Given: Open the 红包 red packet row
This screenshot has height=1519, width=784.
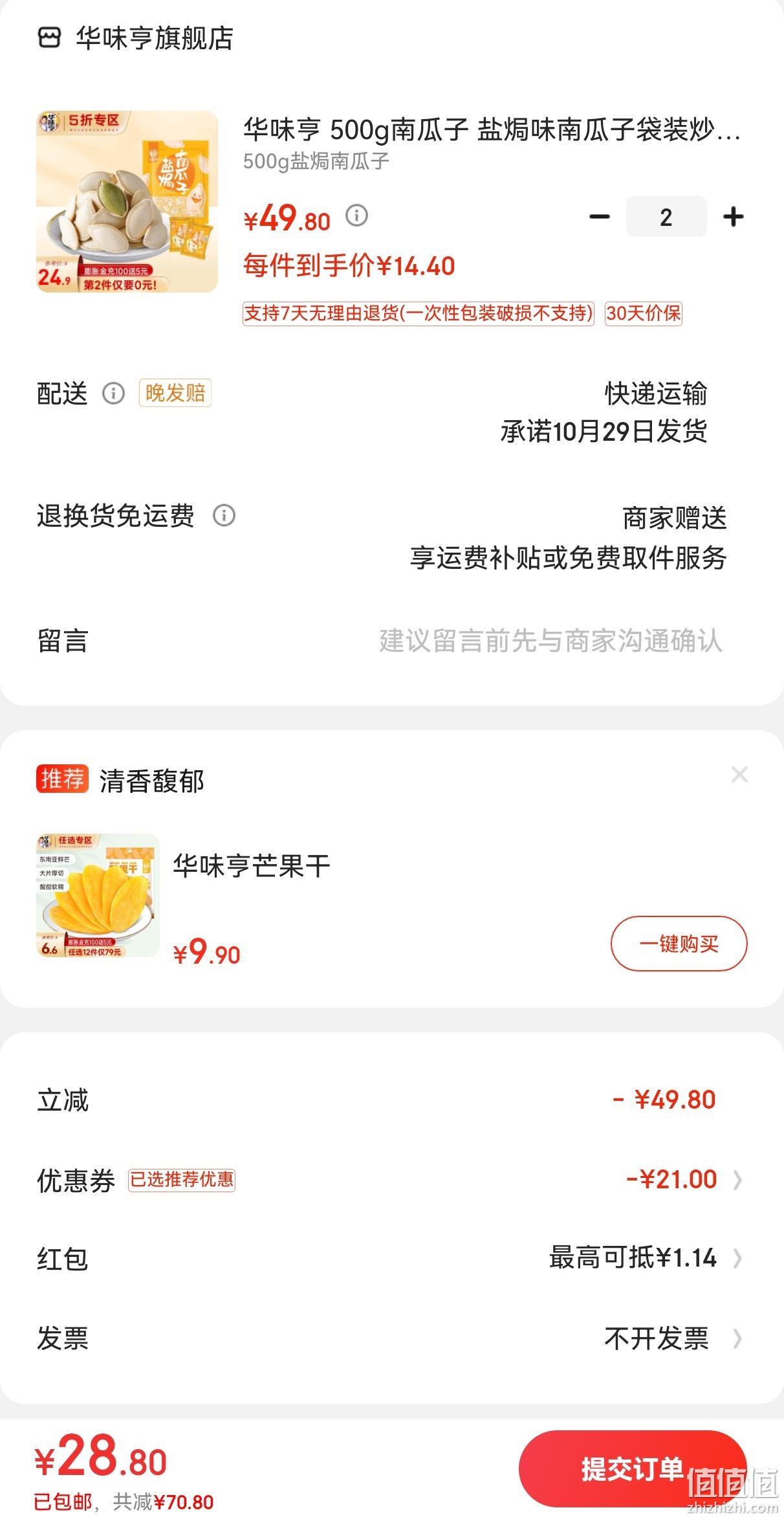Looking at the screenshot, I should point(392,1258).
